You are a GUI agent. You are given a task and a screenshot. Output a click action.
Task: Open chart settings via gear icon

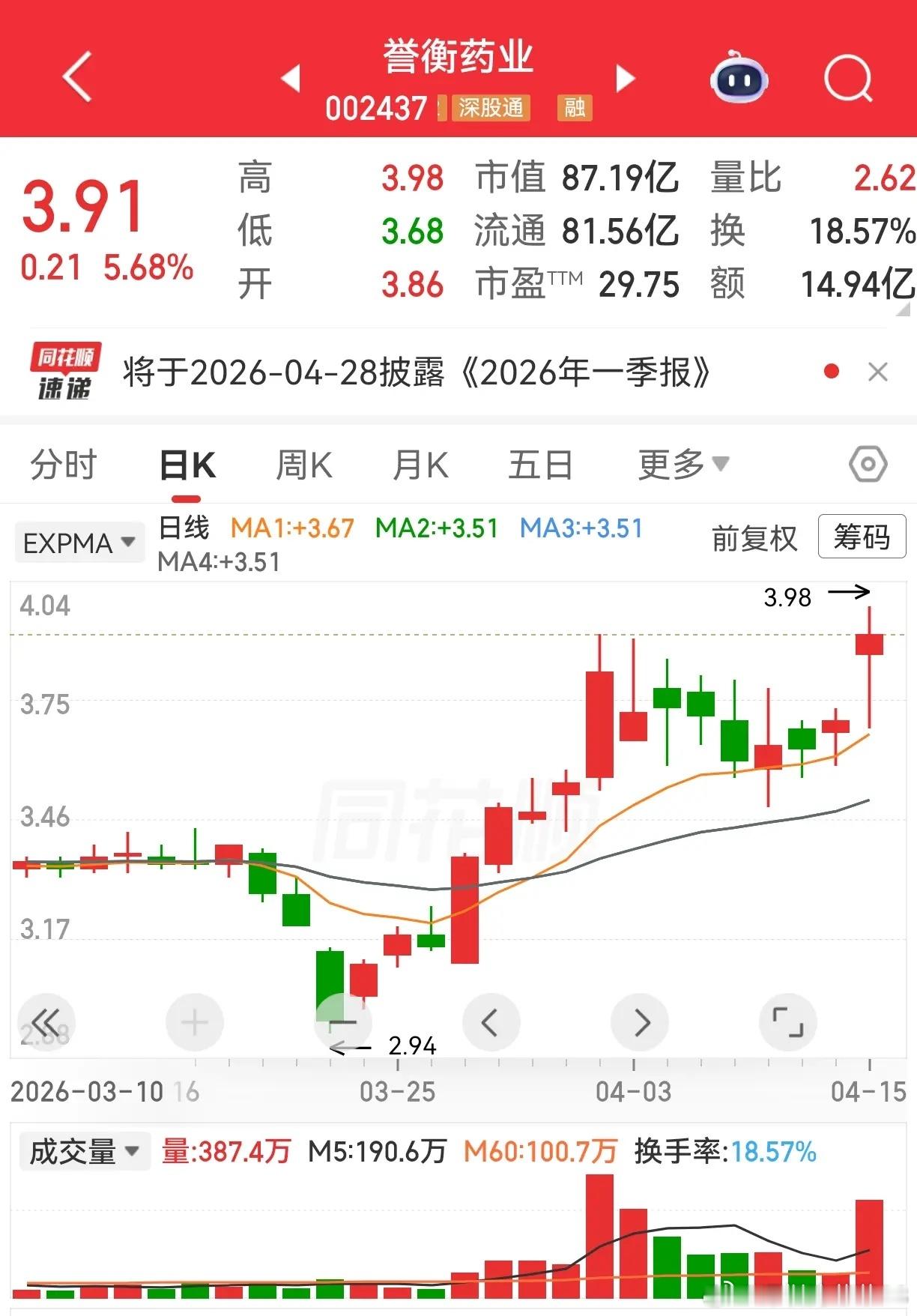tap(867, 464)
